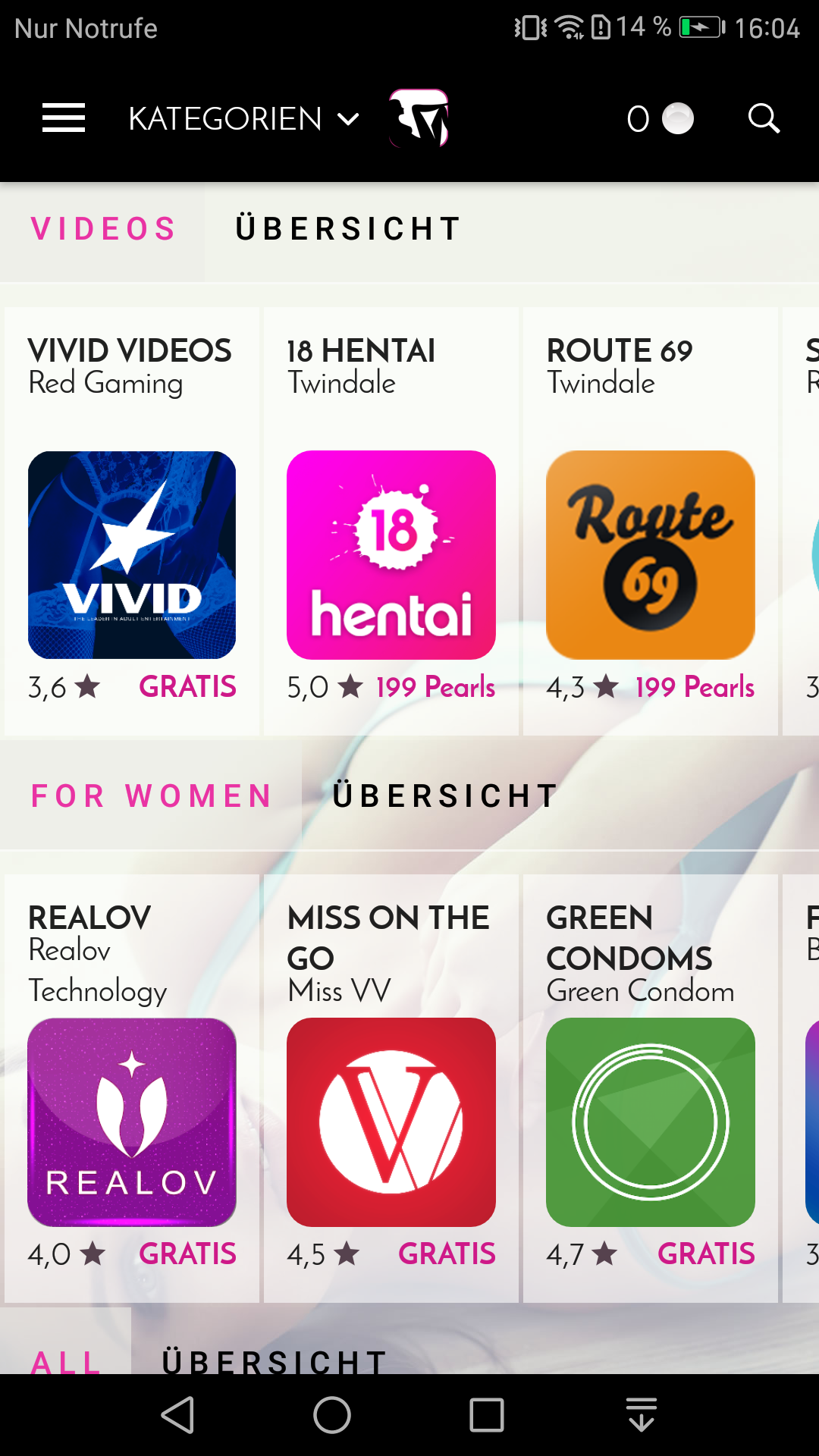The height and width of the screenshot is (1456, 819).
Task: Show the For Women Übersicht overview
Action: [x=445, y=796]
